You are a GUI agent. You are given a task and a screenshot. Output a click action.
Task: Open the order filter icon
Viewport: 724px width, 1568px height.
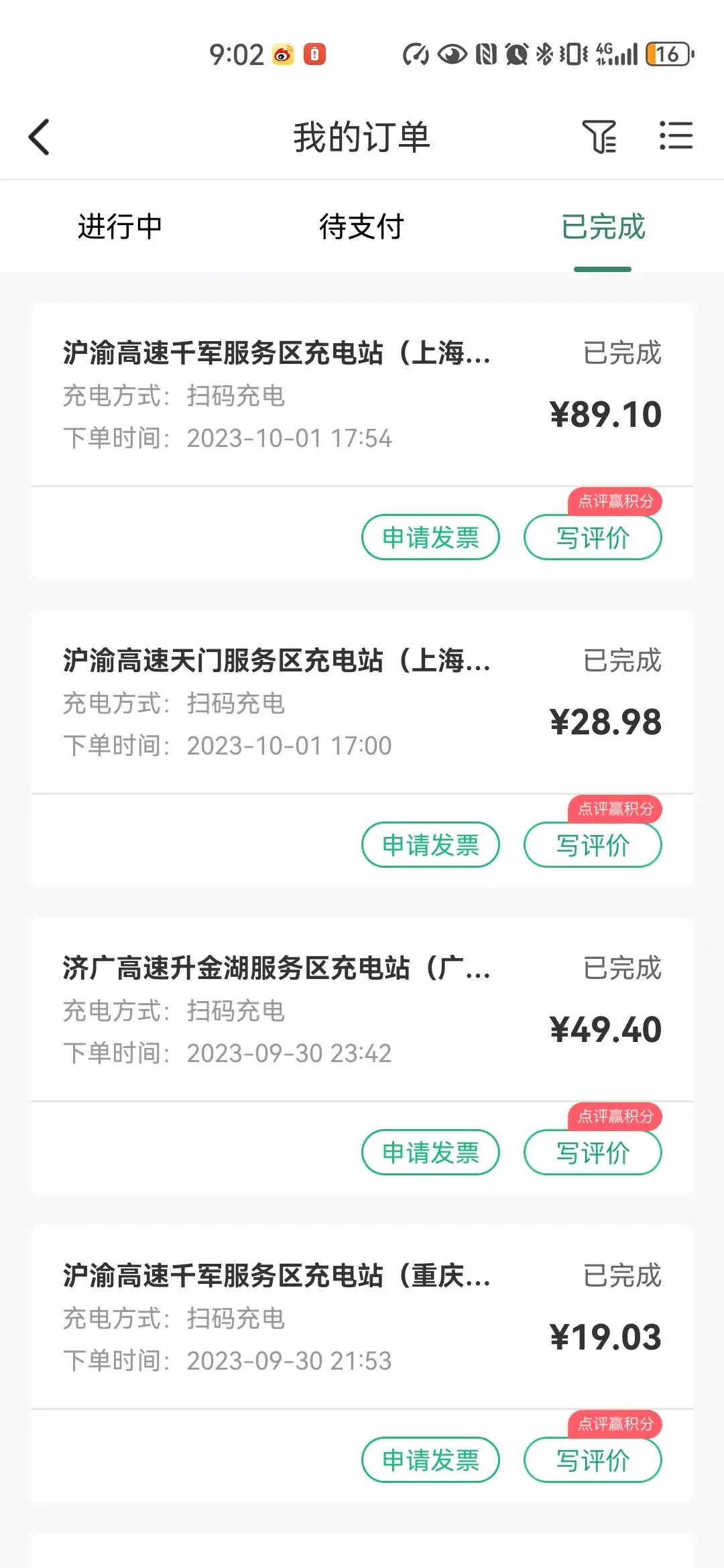pyautogui.click(x=599, y=137)
